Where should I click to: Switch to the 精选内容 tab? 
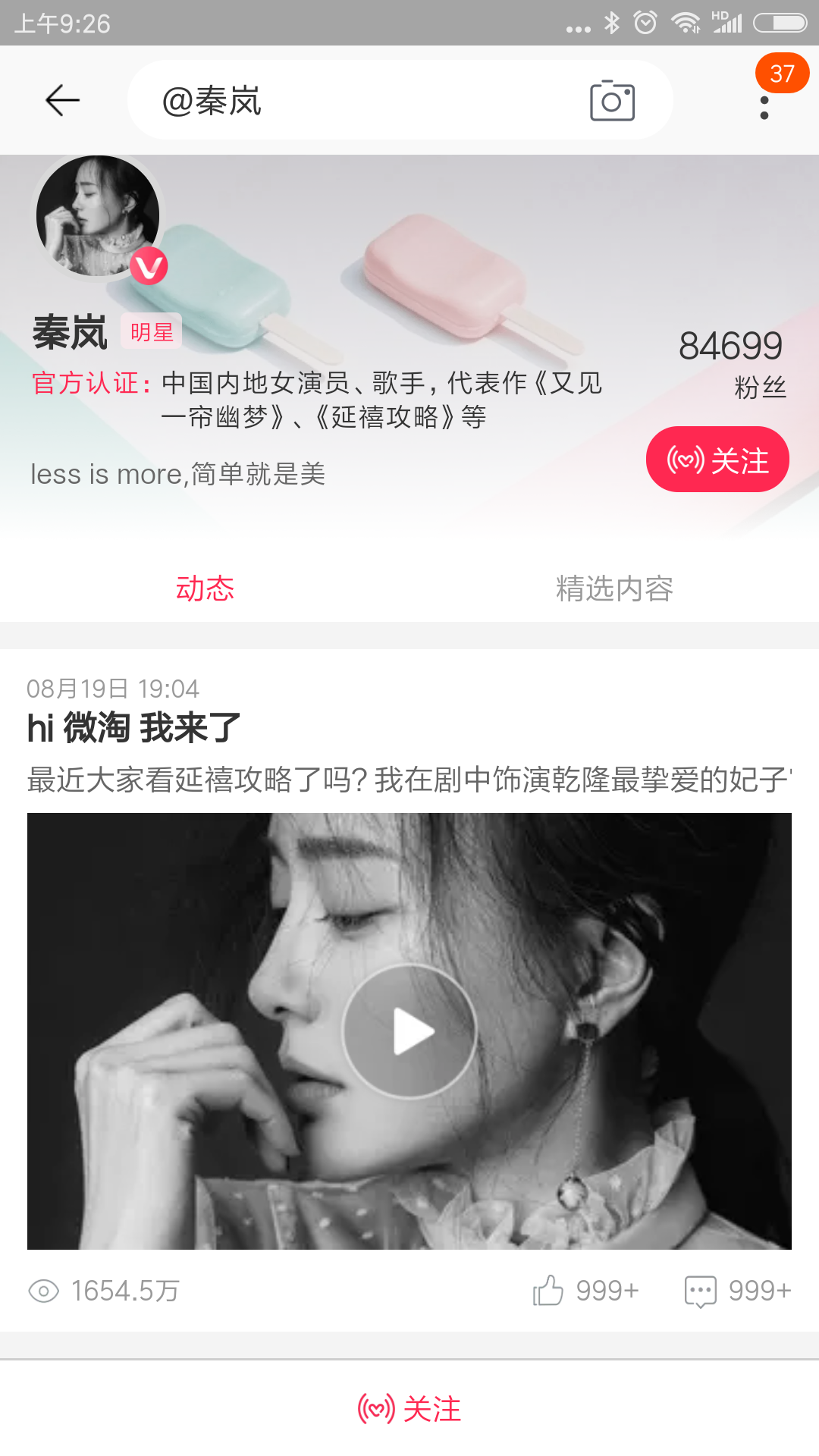(x=614, y=588)
